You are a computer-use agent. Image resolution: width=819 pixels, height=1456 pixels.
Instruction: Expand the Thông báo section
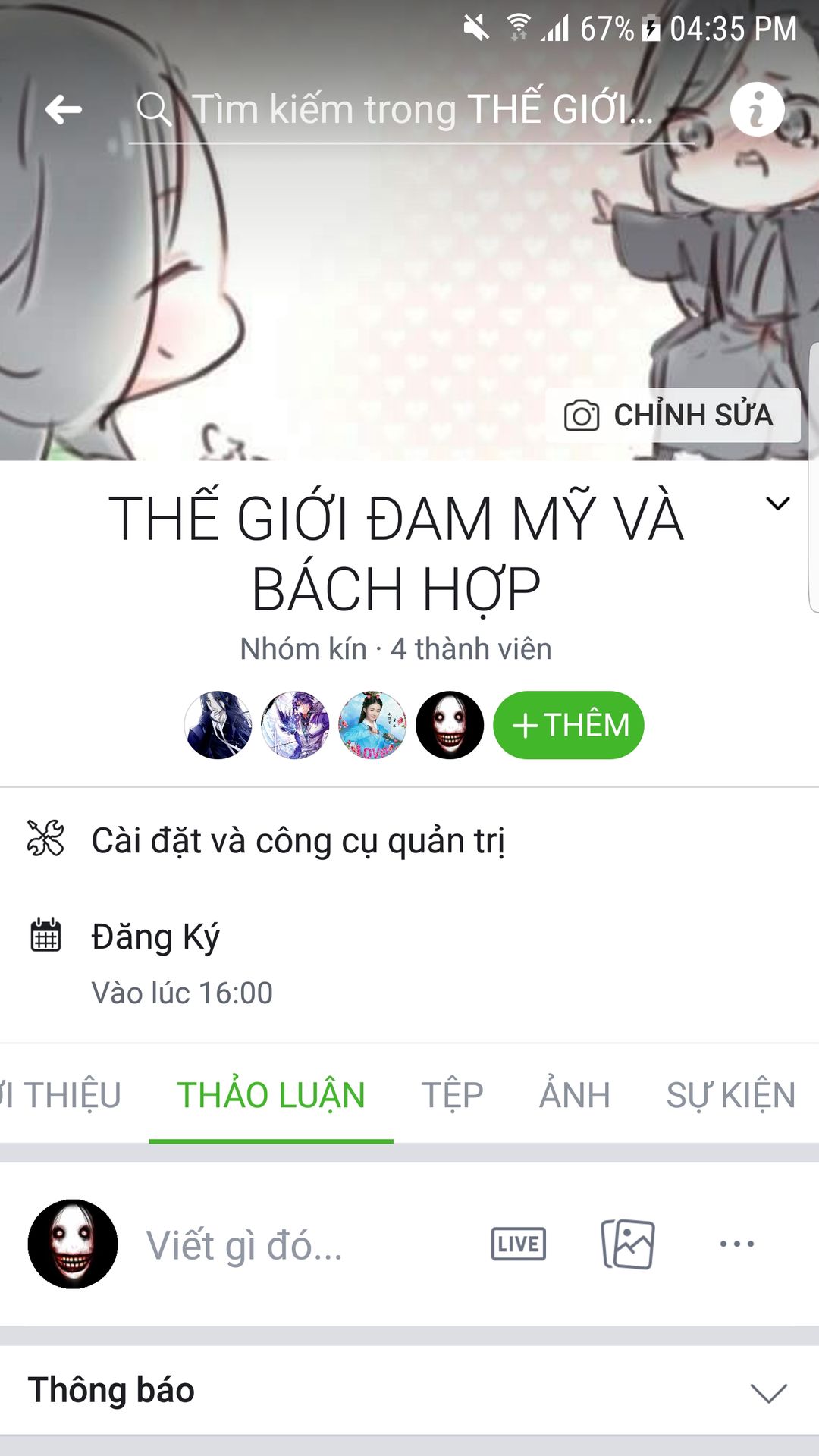768,1392
